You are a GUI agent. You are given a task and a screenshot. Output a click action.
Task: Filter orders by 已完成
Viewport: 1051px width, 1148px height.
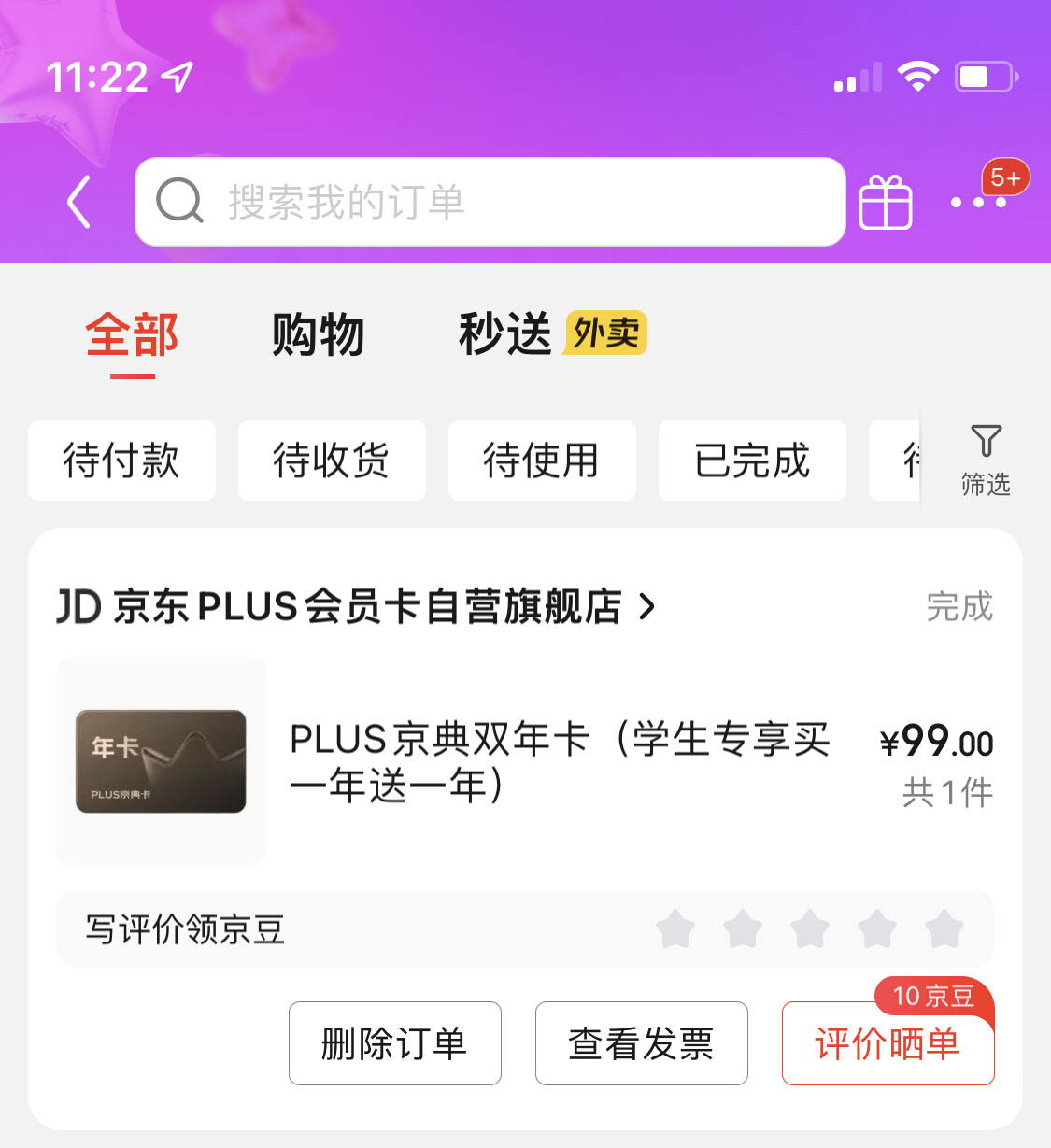pos(752,461)
